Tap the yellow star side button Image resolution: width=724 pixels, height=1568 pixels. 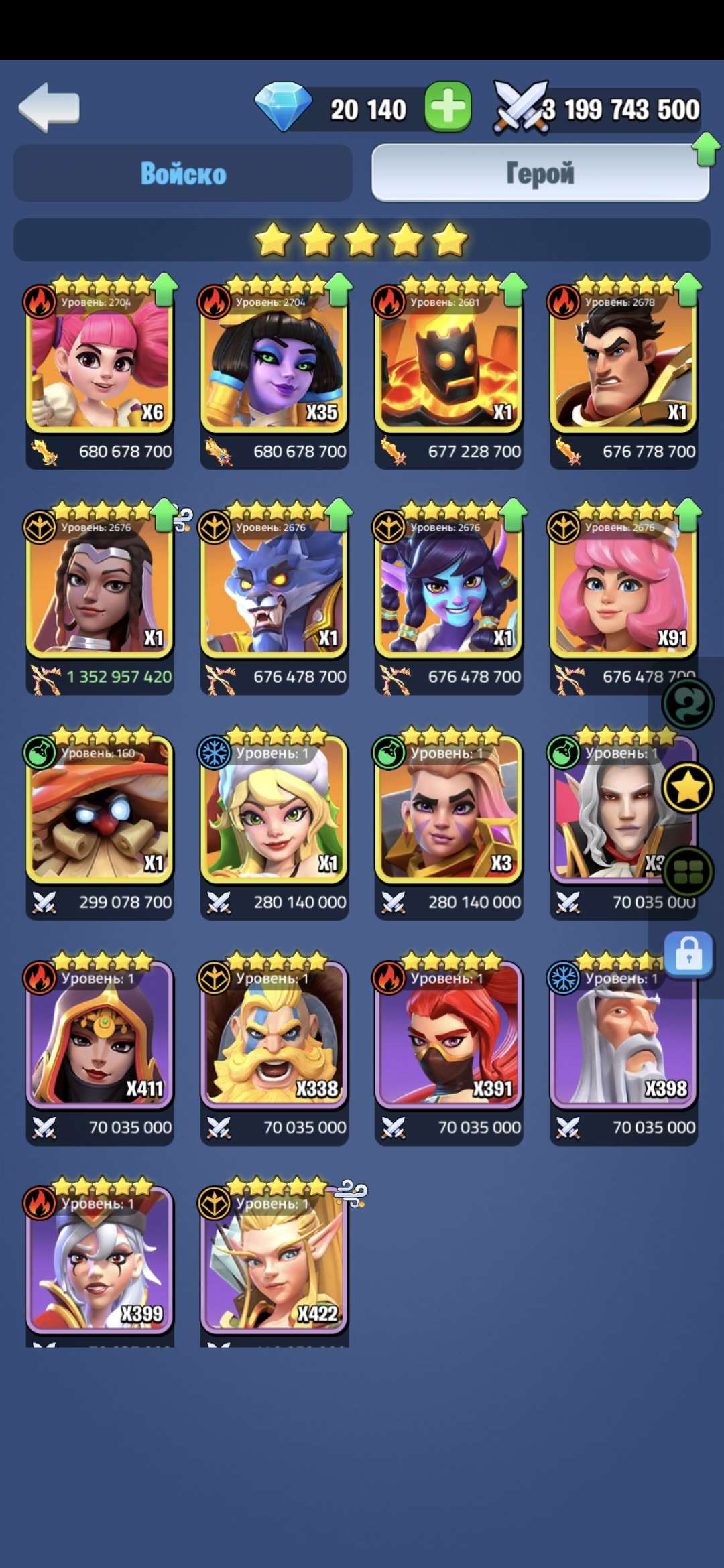point(687,788)
